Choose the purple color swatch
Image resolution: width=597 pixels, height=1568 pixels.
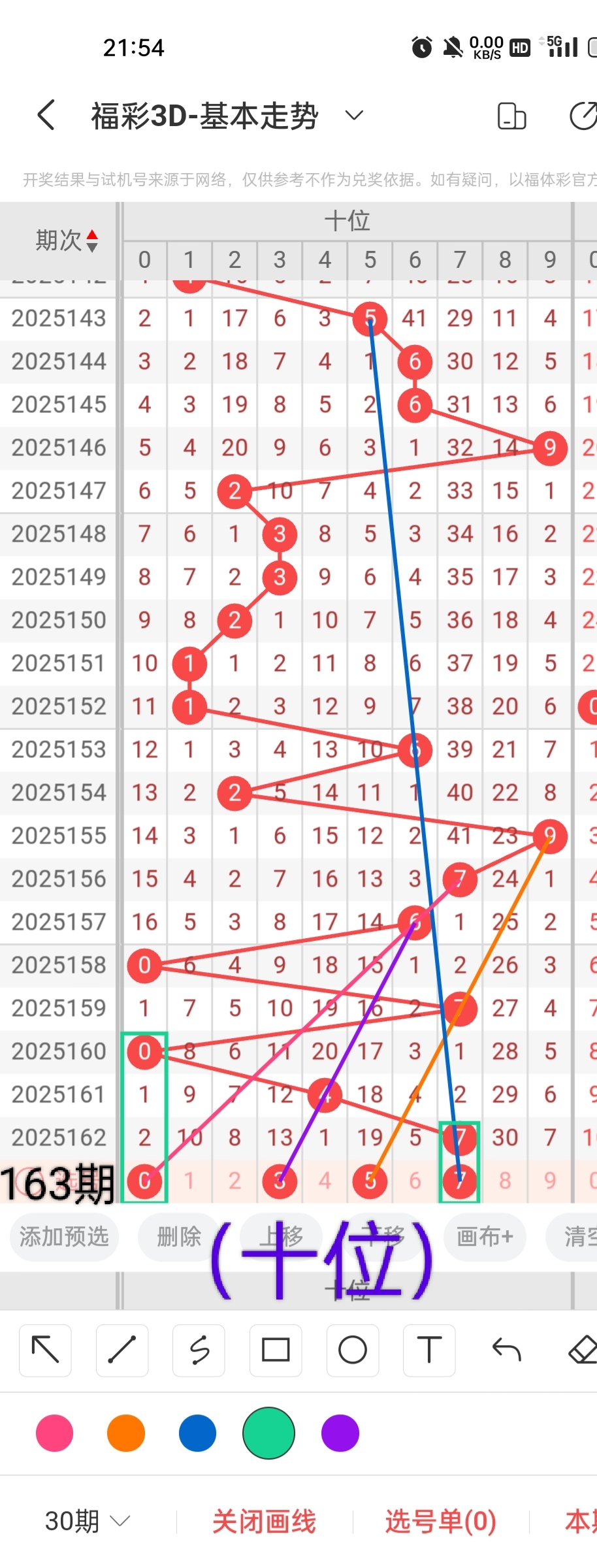pyautogui.click(x=340, y=1433)
